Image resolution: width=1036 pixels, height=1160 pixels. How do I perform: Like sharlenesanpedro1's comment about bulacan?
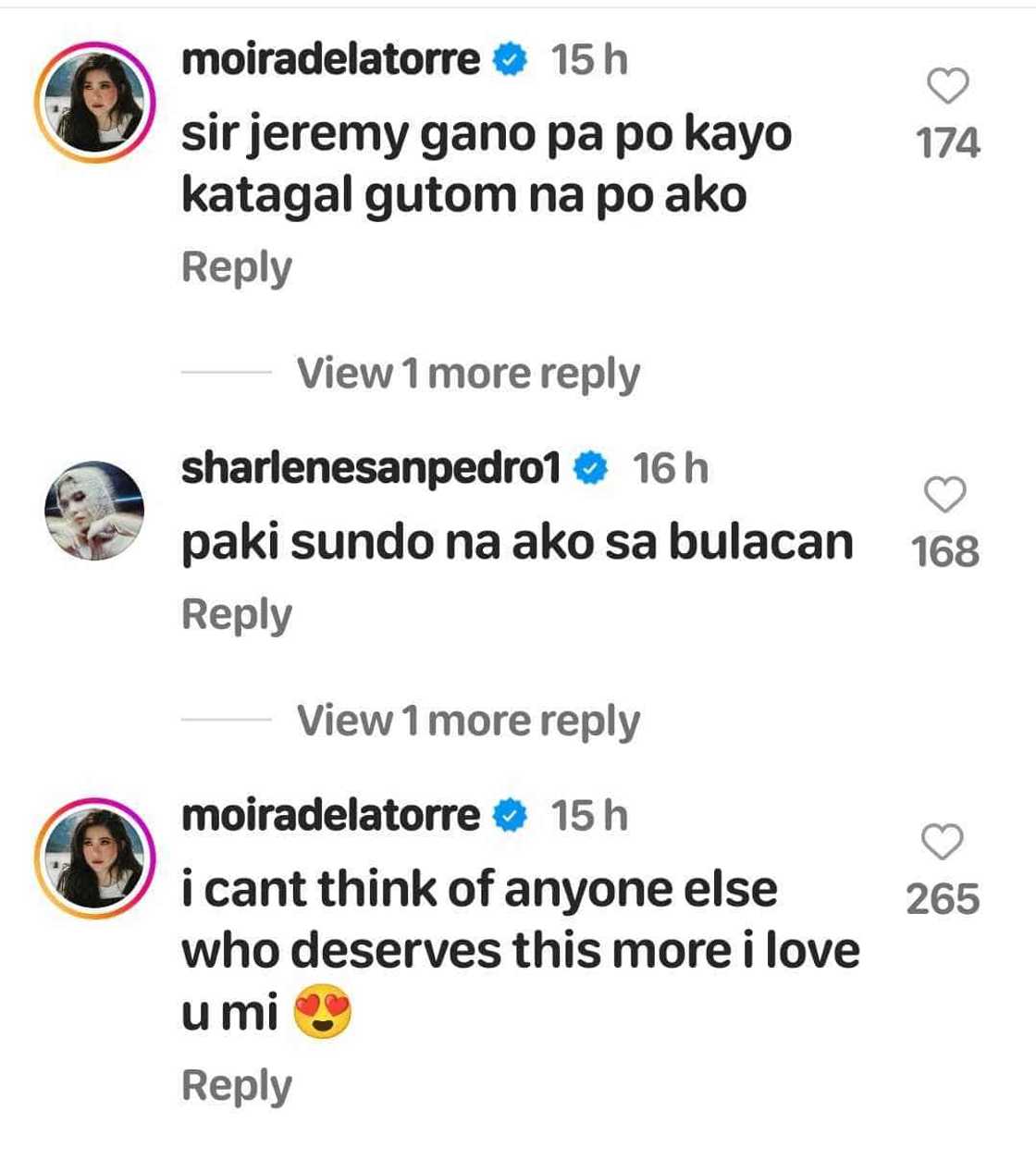945,496
